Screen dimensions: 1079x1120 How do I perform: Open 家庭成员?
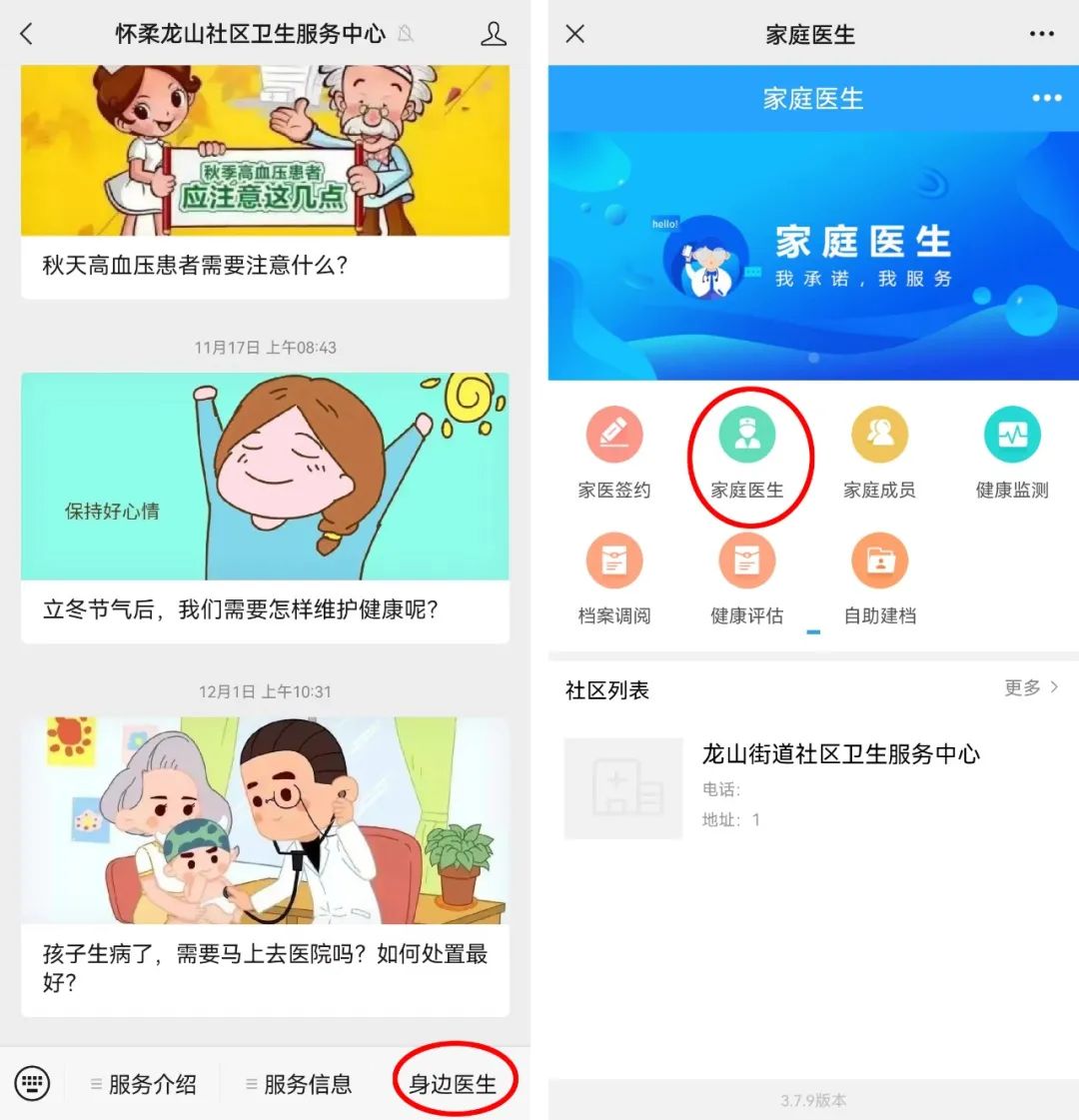[879, 437]
